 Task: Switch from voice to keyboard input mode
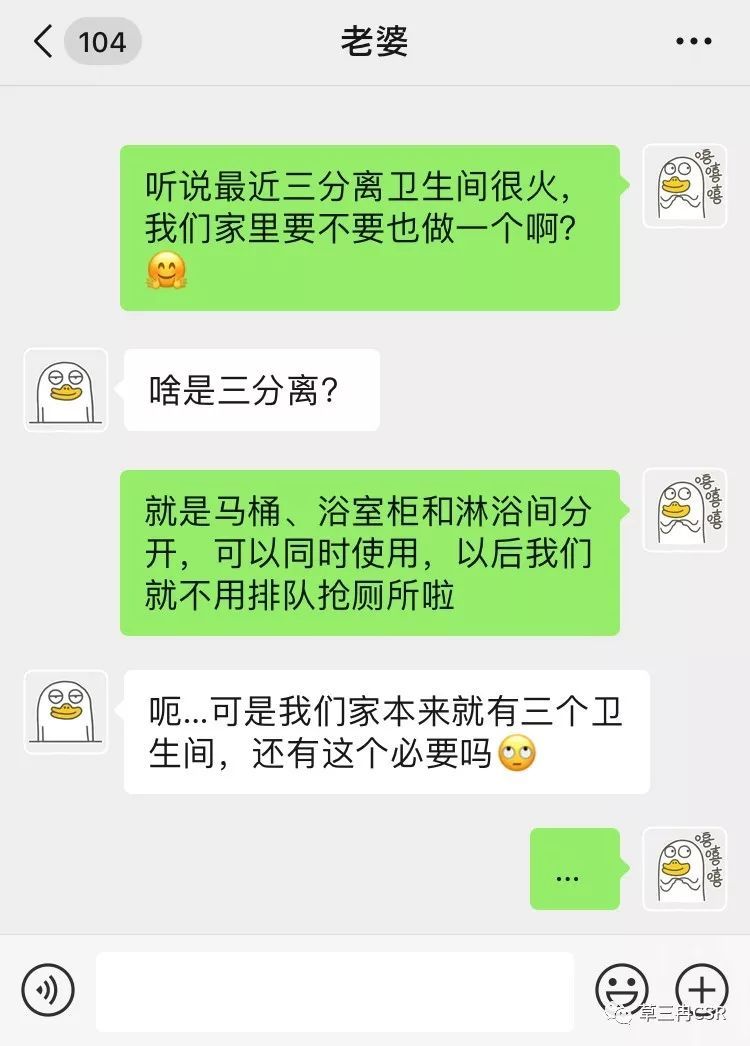point(47,991)
